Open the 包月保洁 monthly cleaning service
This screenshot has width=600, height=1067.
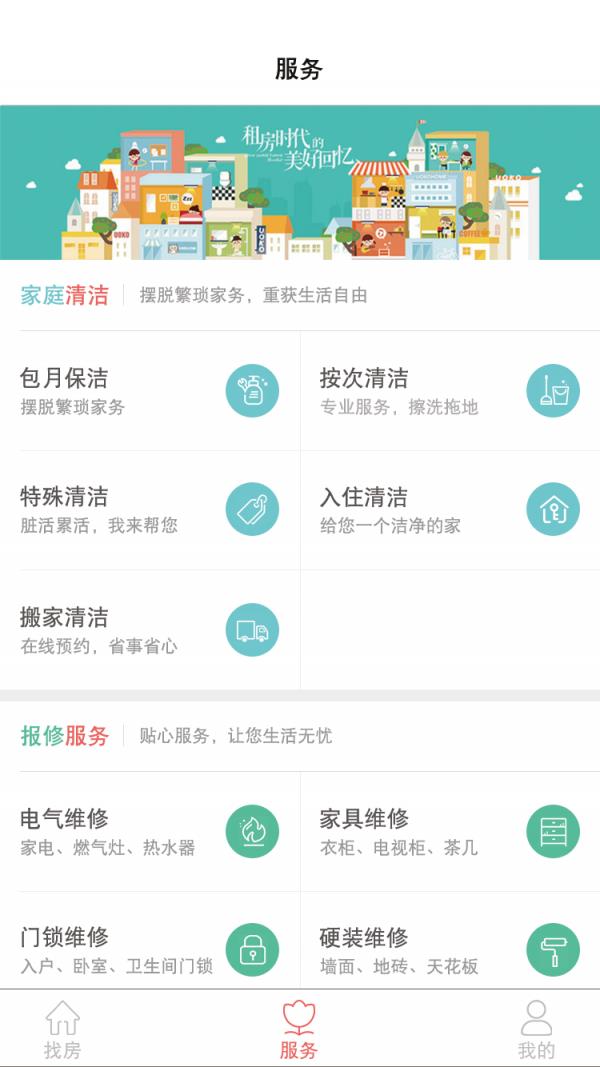pos(150,391)
